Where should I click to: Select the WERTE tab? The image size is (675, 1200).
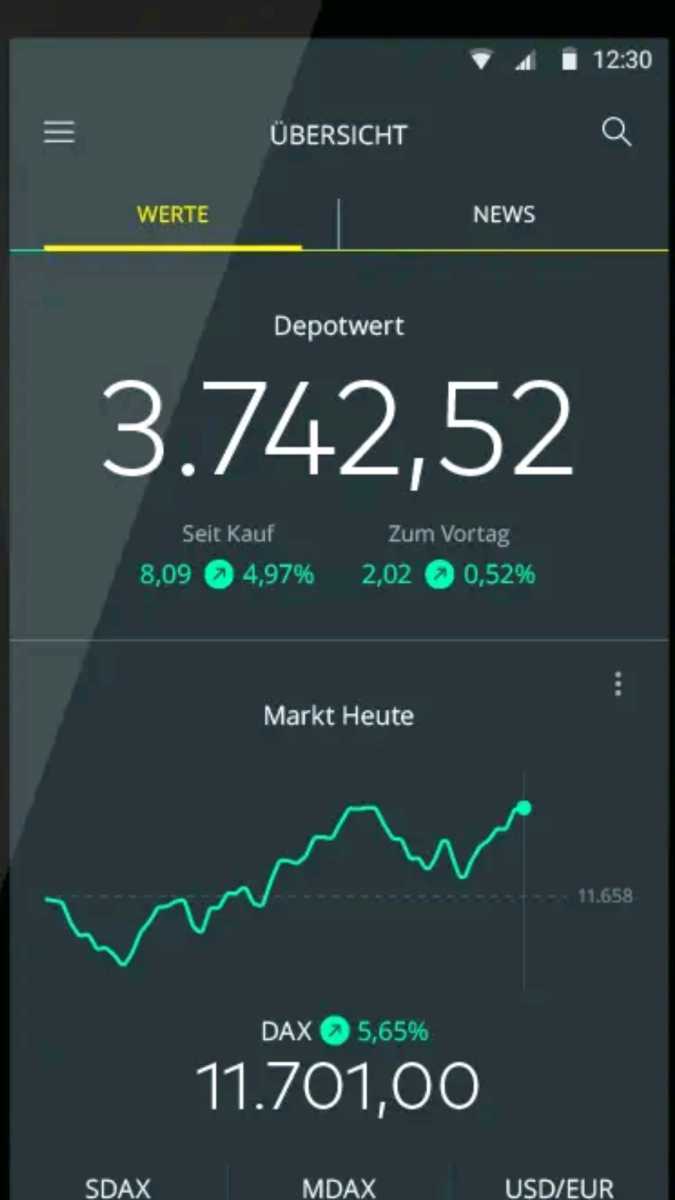point(173,215)
